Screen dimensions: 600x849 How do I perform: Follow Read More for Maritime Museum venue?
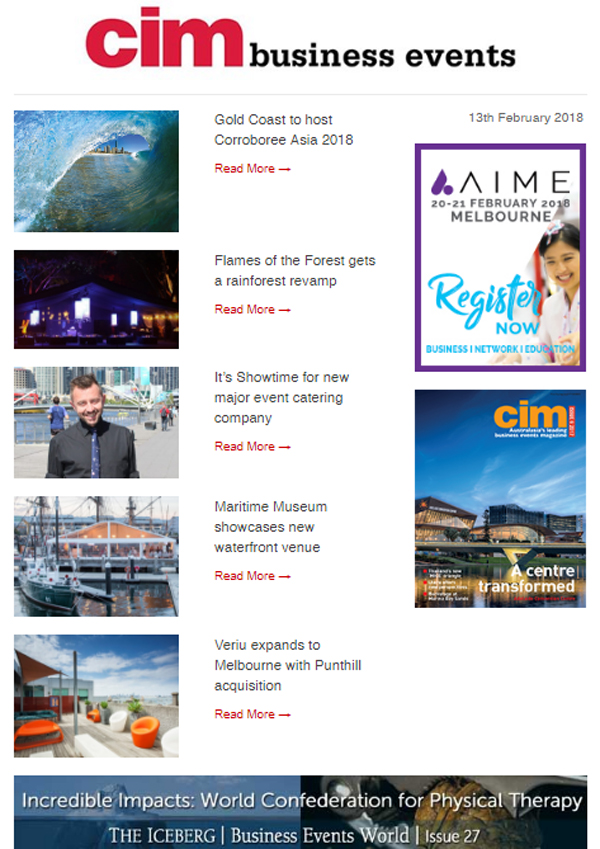[252, 576]
